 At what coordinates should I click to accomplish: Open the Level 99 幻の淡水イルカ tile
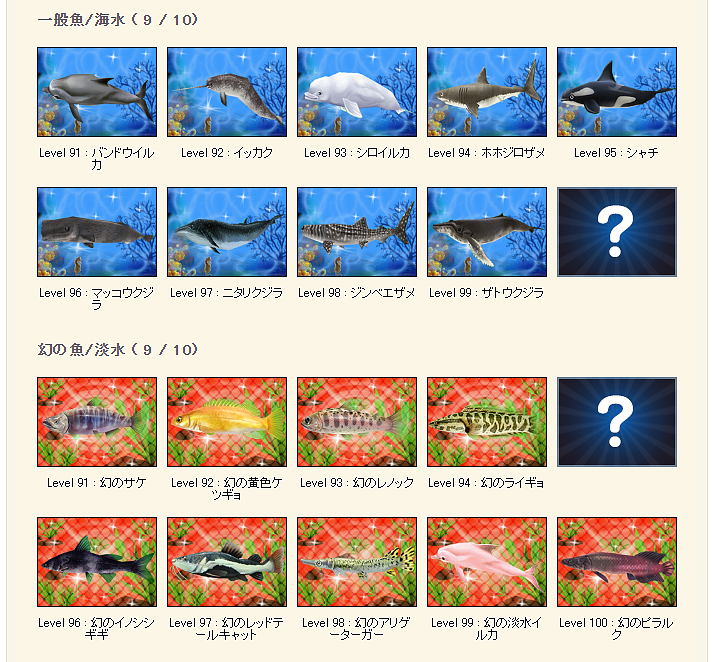click(x=487, y=562)
